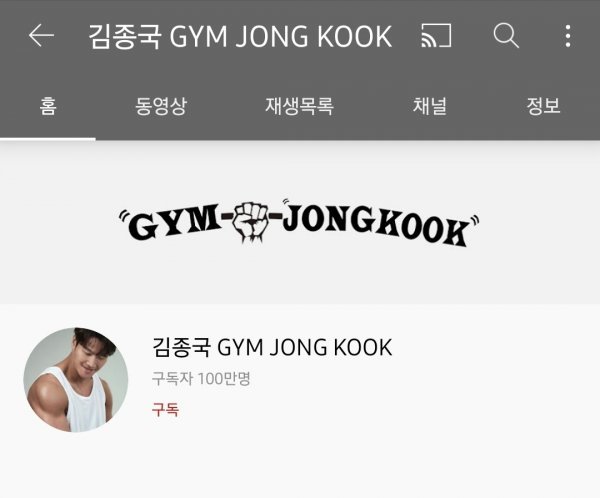The height and width of the screenshot is (498, 600).
Task: Open the cast to device icon
Action: [436, 37]
